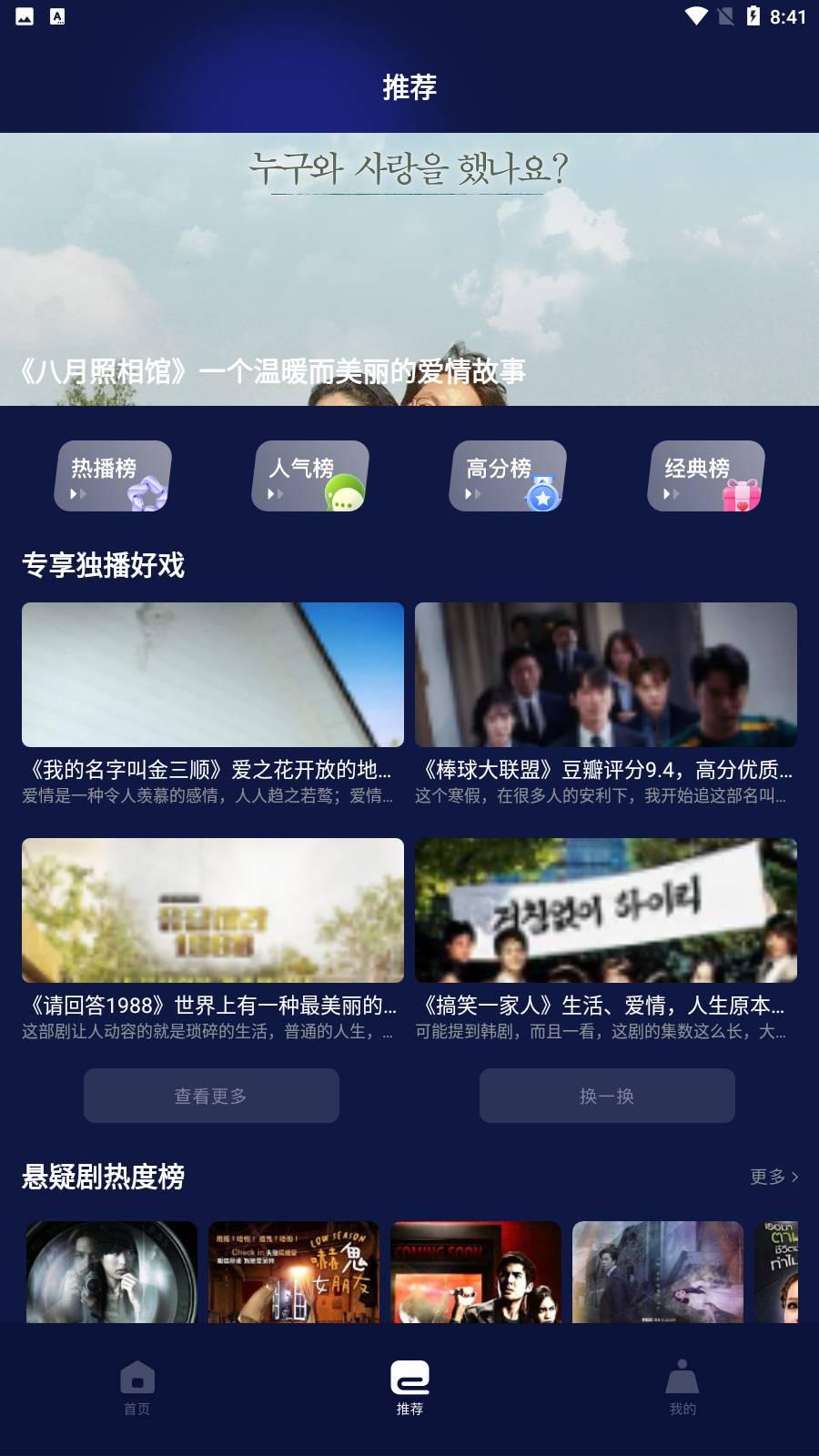
Task: Select the 推荐 tab
Action: 409,1388
